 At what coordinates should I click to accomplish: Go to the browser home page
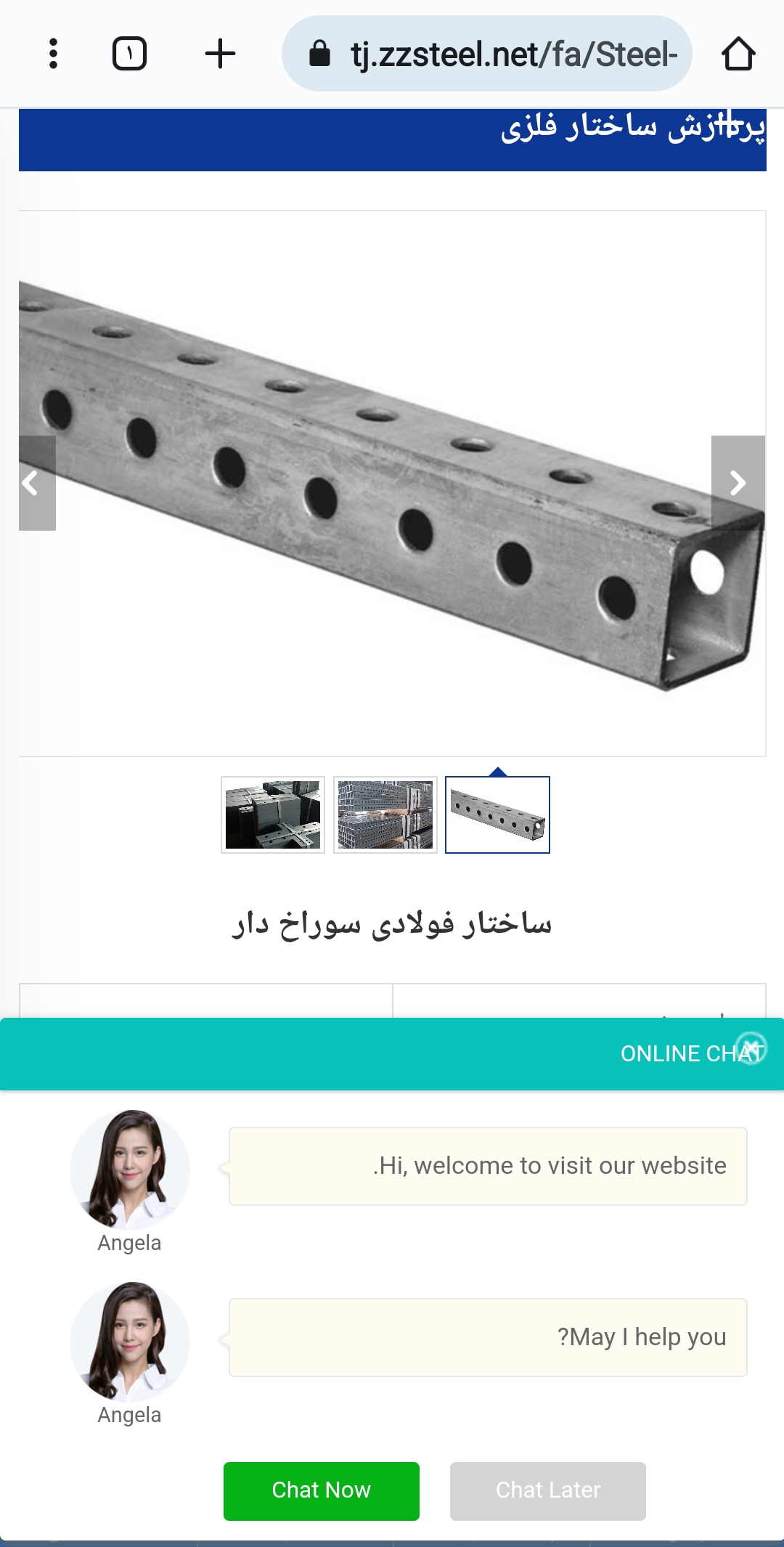point(738,54)
